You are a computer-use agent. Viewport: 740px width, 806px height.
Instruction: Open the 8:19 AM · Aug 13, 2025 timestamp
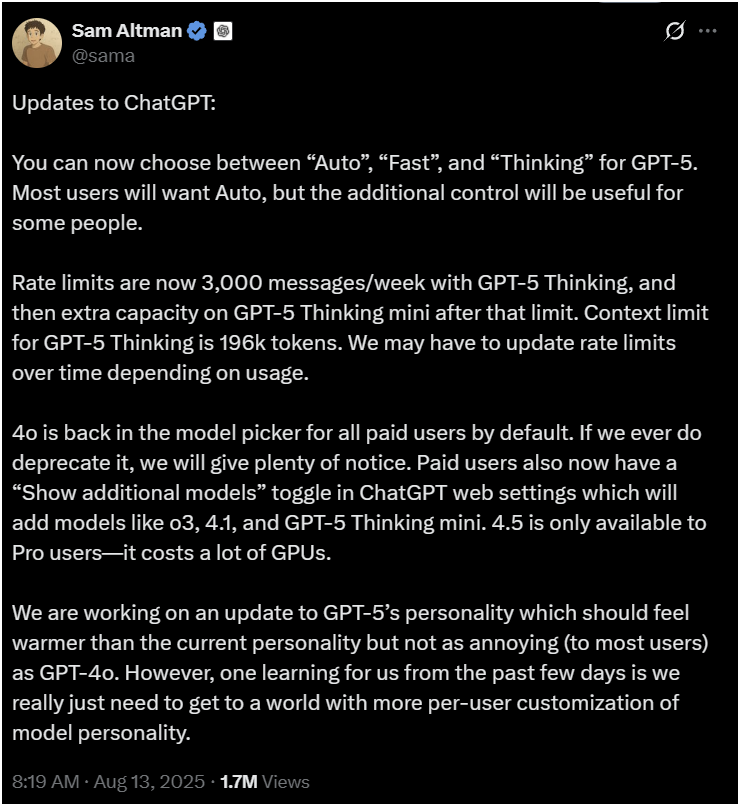(108, 782)
